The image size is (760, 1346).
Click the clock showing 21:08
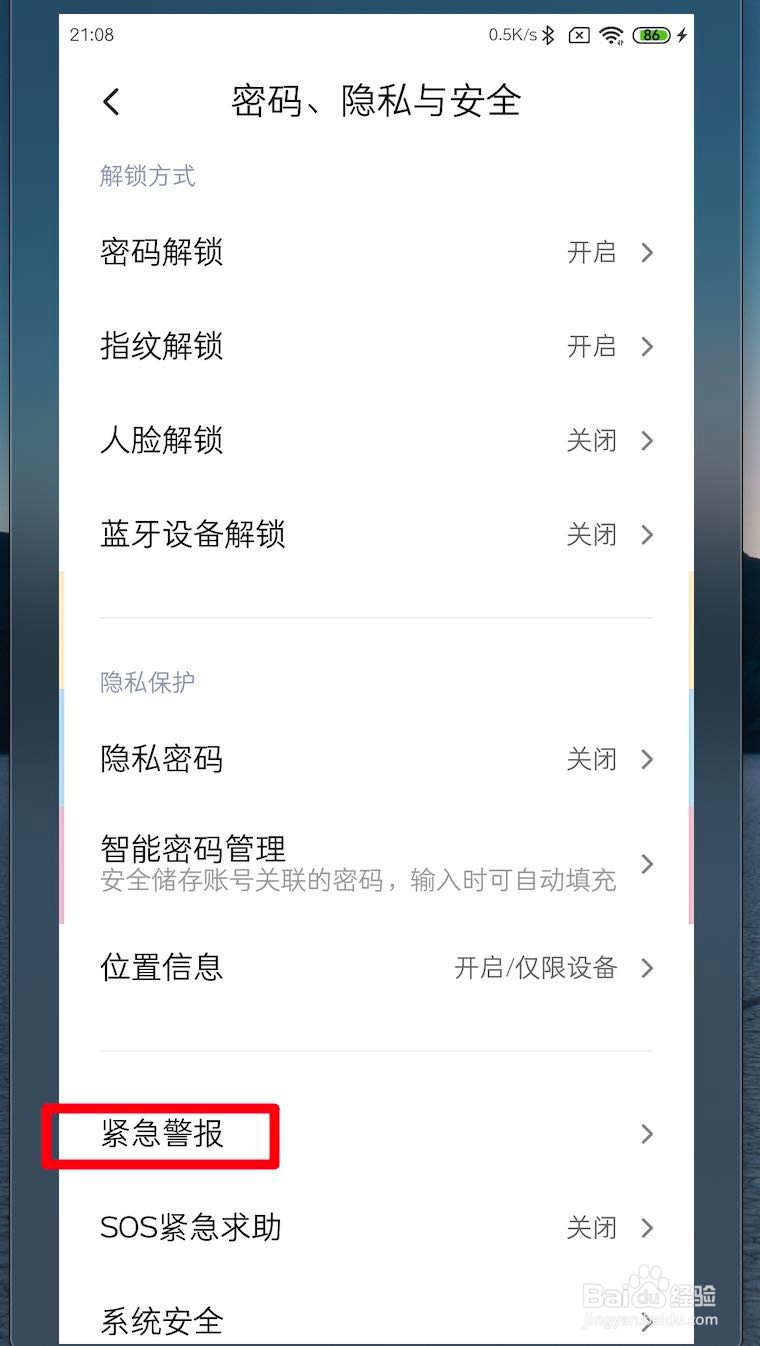pyautogui.click(x=92, y=34)
